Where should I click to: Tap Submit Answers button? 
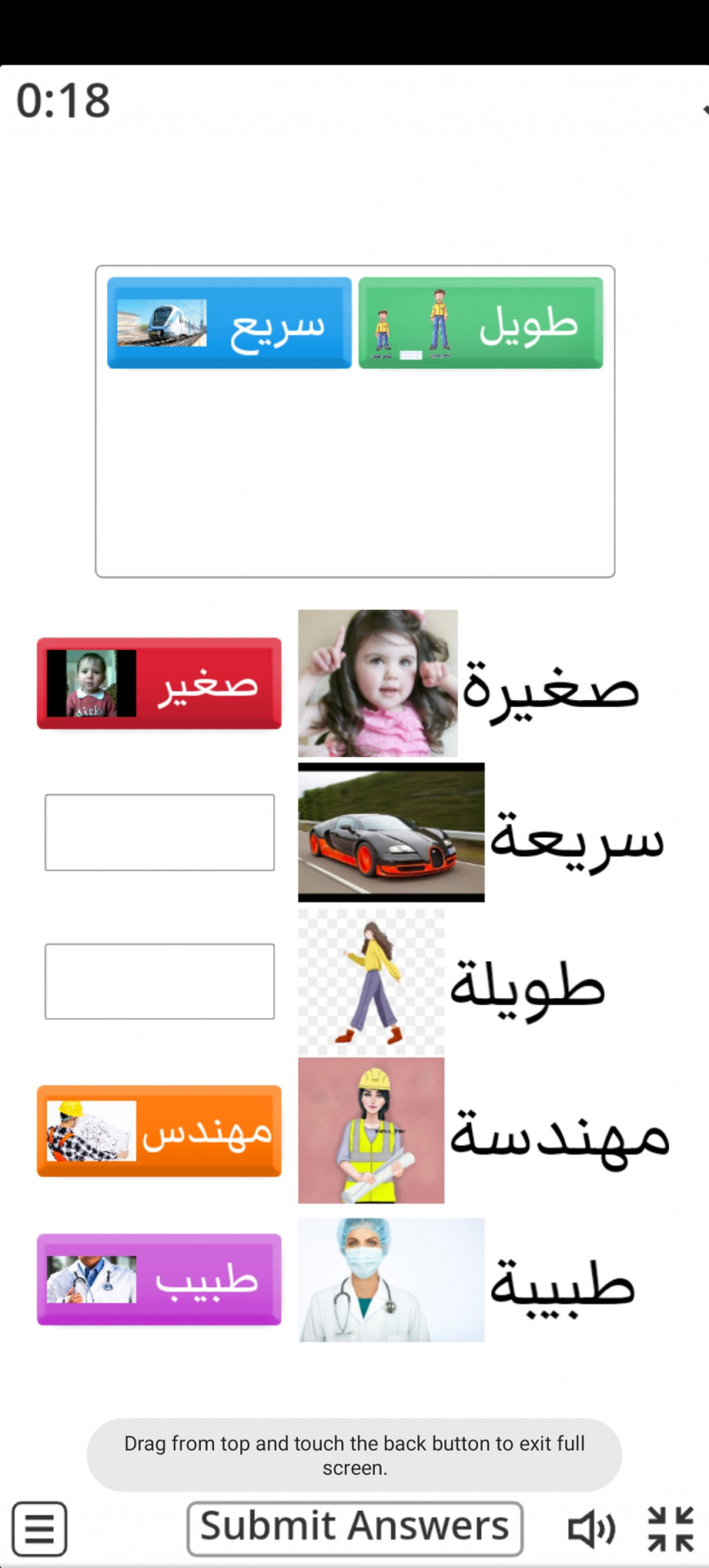pyautogui.click(x=354, y=1528)
